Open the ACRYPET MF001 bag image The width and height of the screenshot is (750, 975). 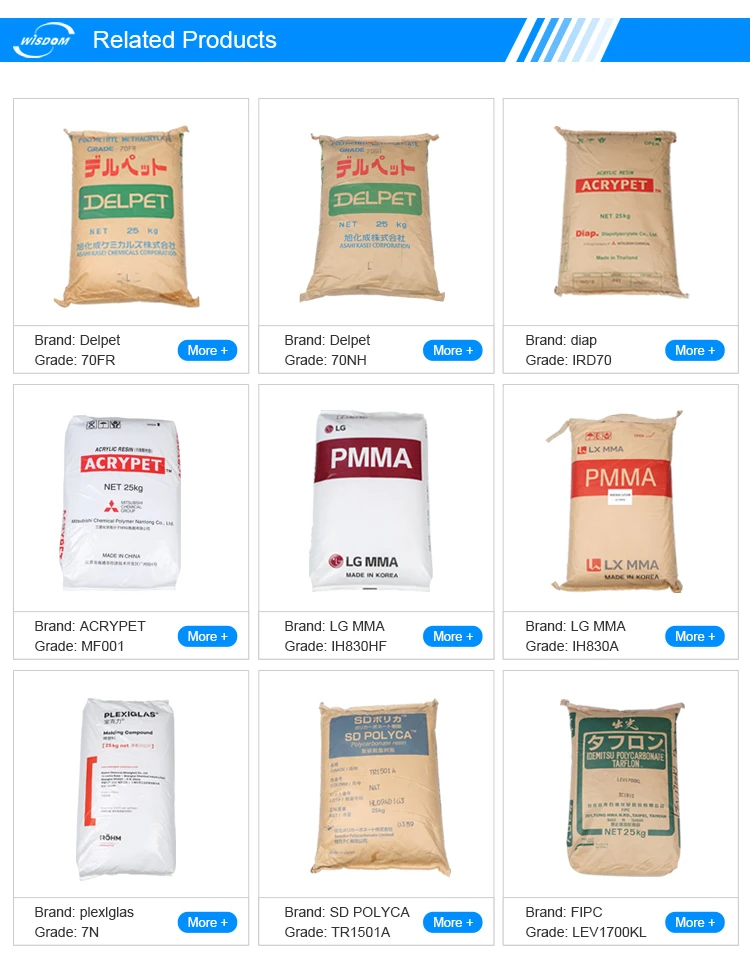click(x=130, y=498)
